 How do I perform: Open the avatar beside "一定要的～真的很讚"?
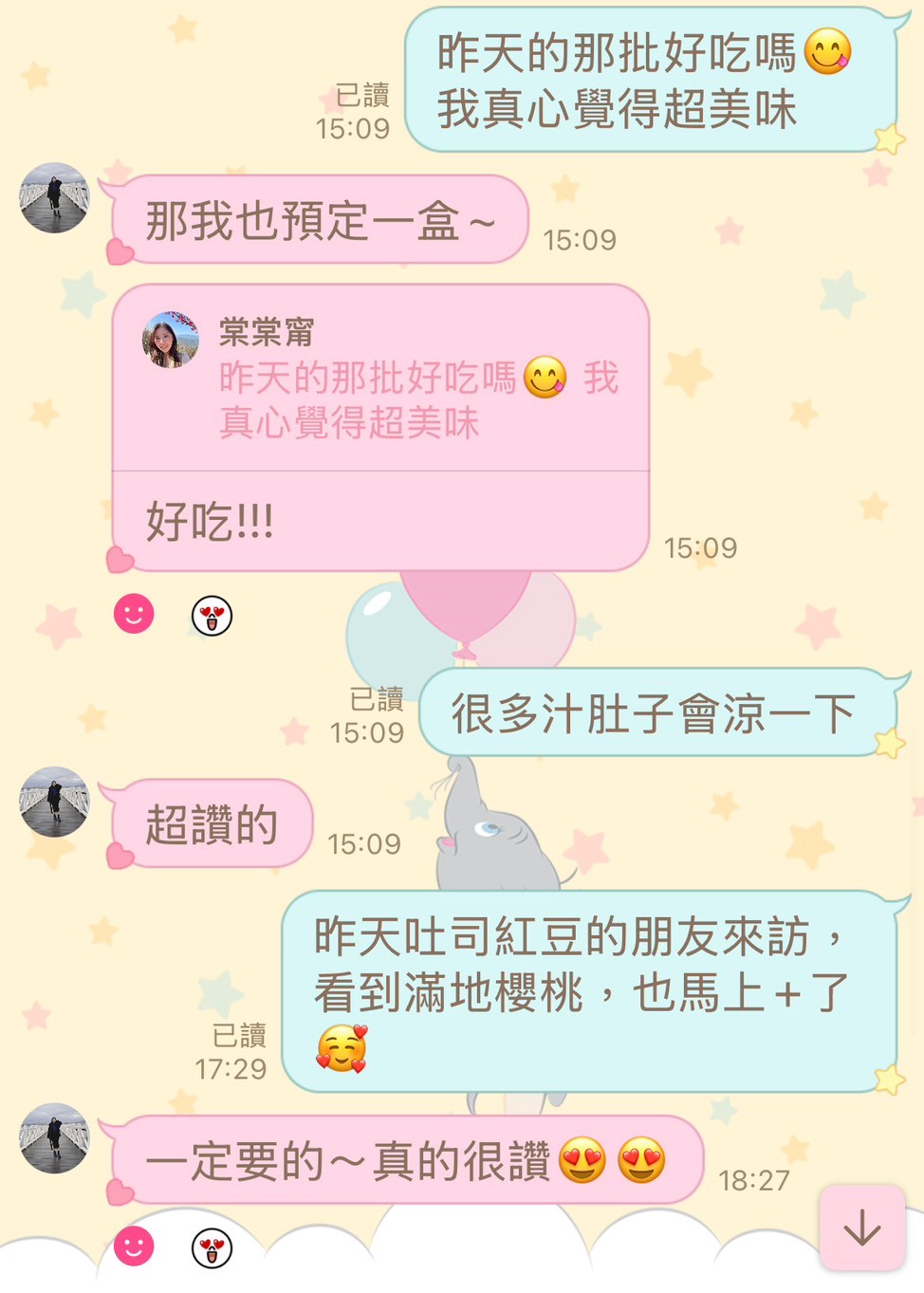point(54,1137)
